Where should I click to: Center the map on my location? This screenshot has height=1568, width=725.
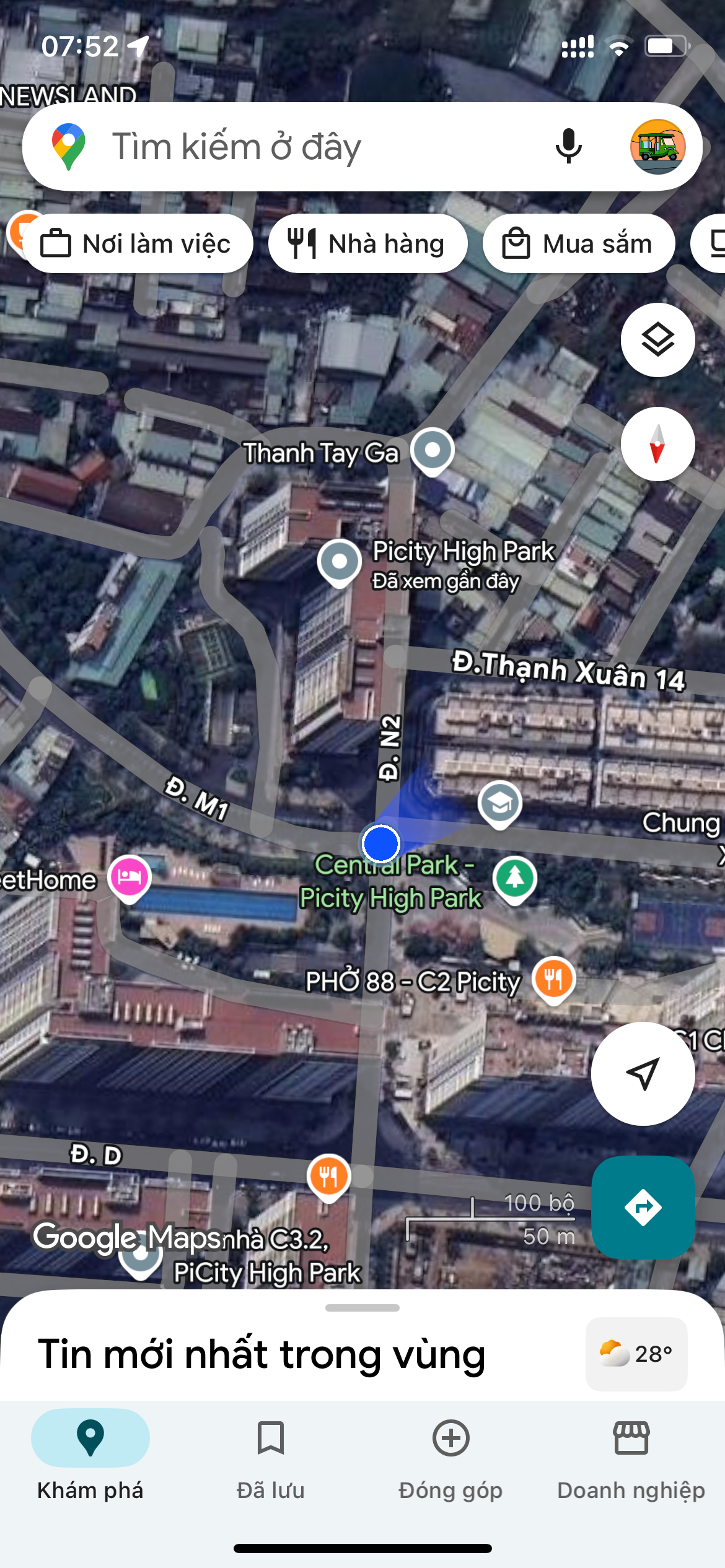643,1073
